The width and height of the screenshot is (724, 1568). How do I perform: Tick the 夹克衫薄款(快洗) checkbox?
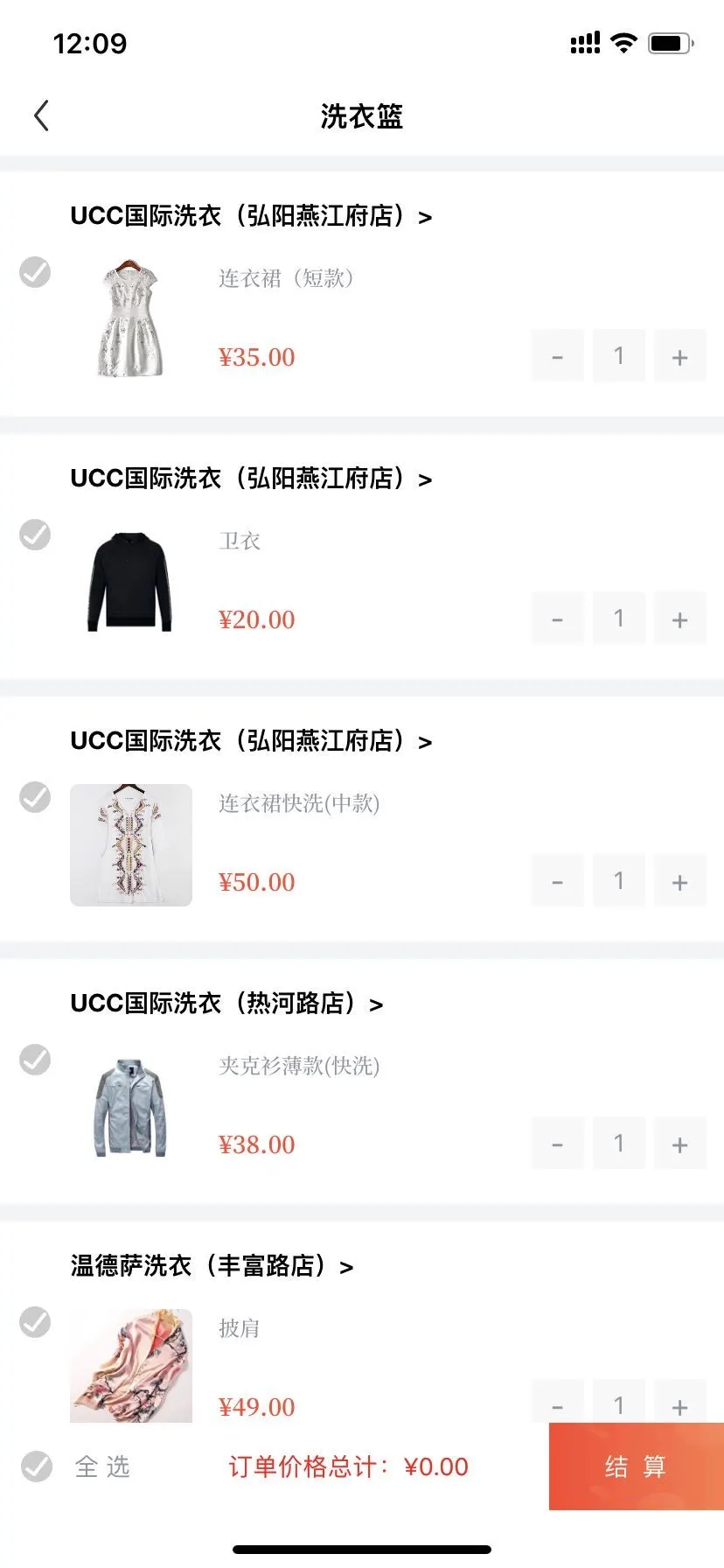coord(35,1060)
